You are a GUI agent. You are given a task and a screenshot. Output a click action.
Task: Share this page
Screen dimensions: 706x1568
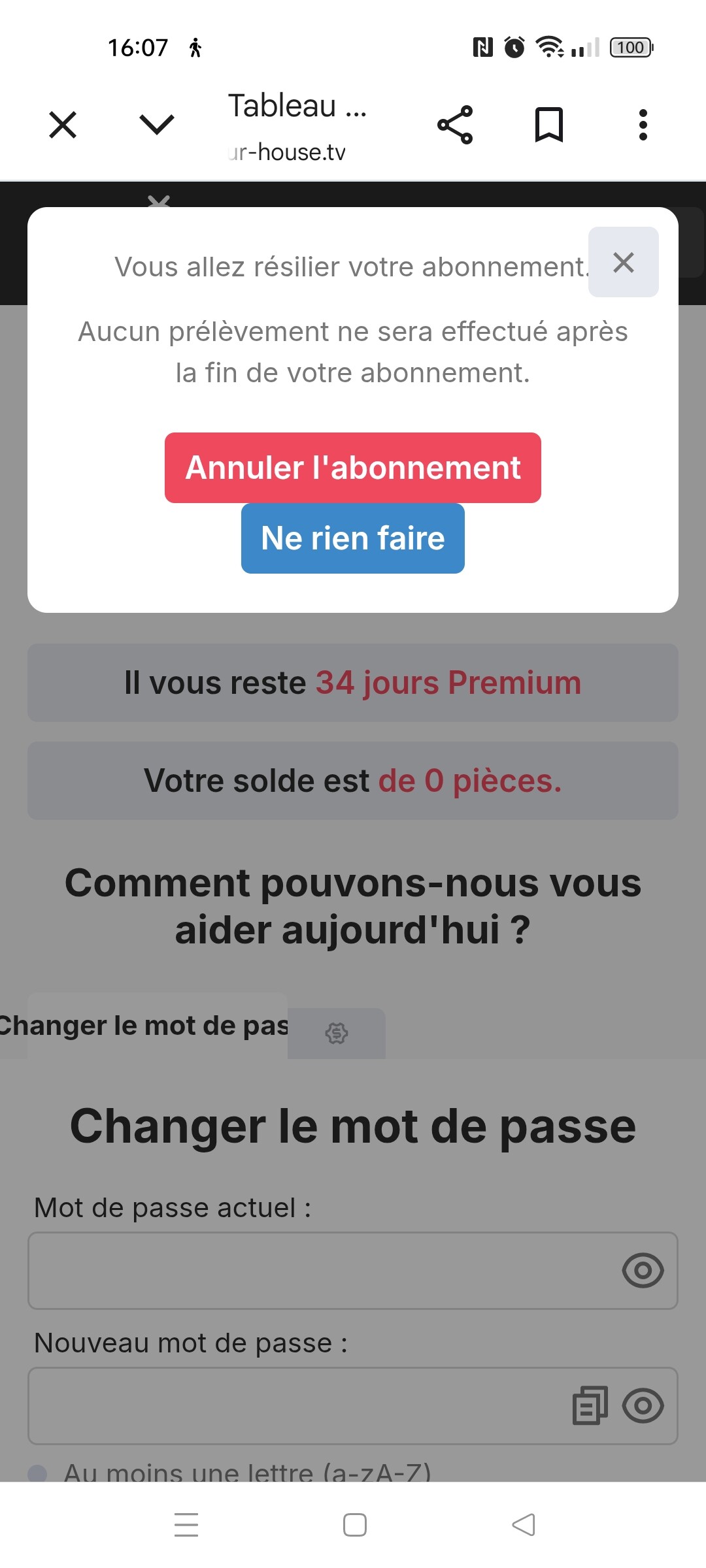pos(455,124)
